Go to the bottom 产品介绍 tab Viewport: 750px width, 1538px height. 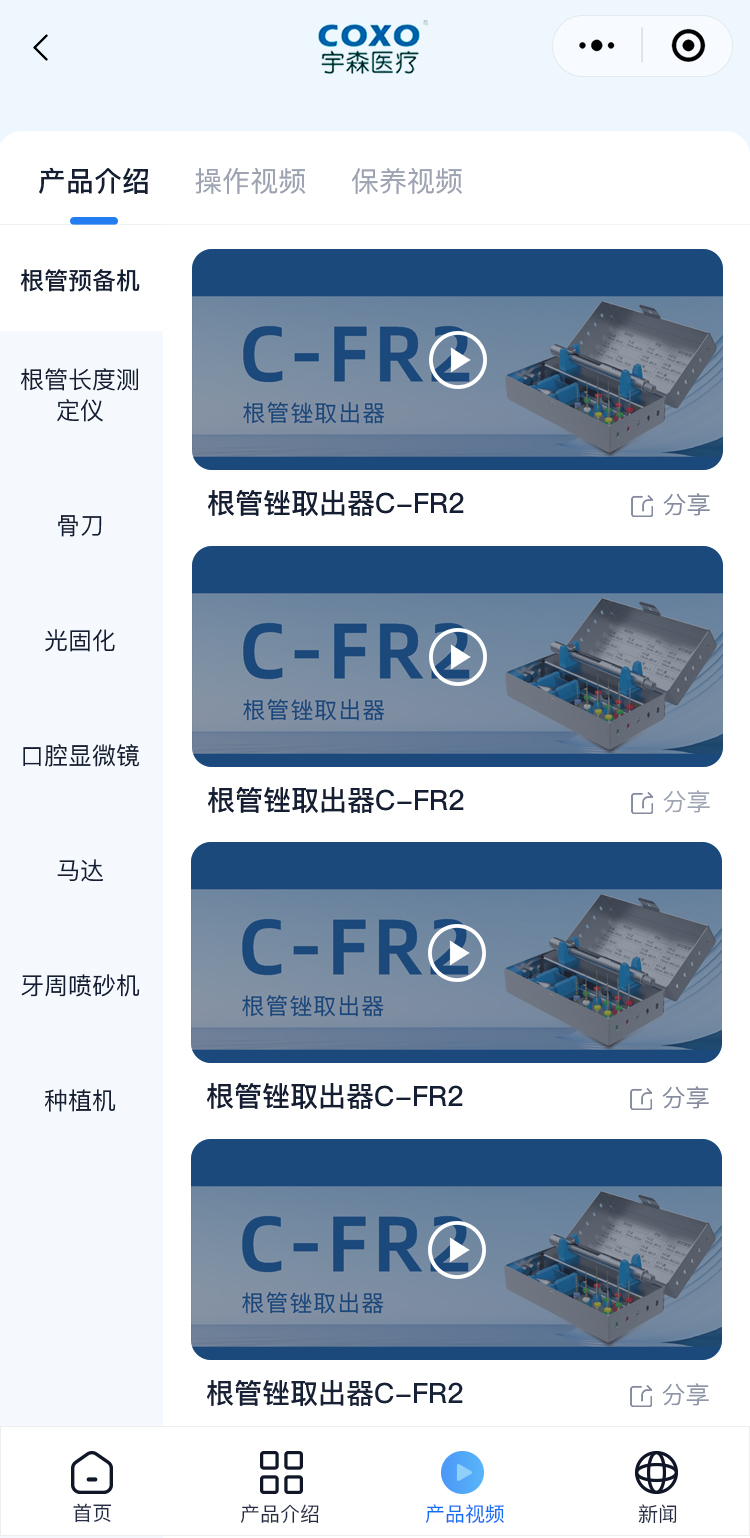coord(280,1485)
